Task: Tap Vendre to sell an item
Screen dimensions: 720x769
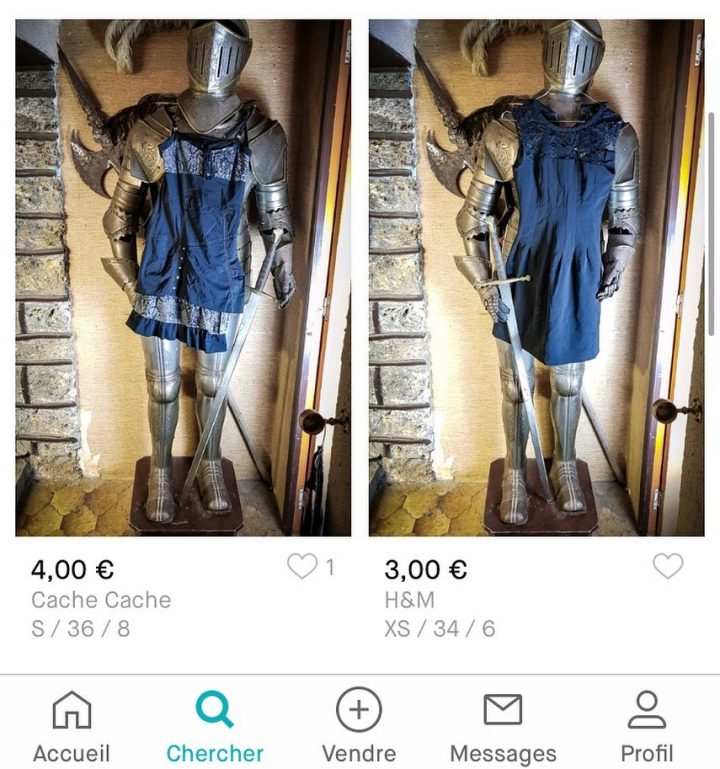Action: [359, 728]
